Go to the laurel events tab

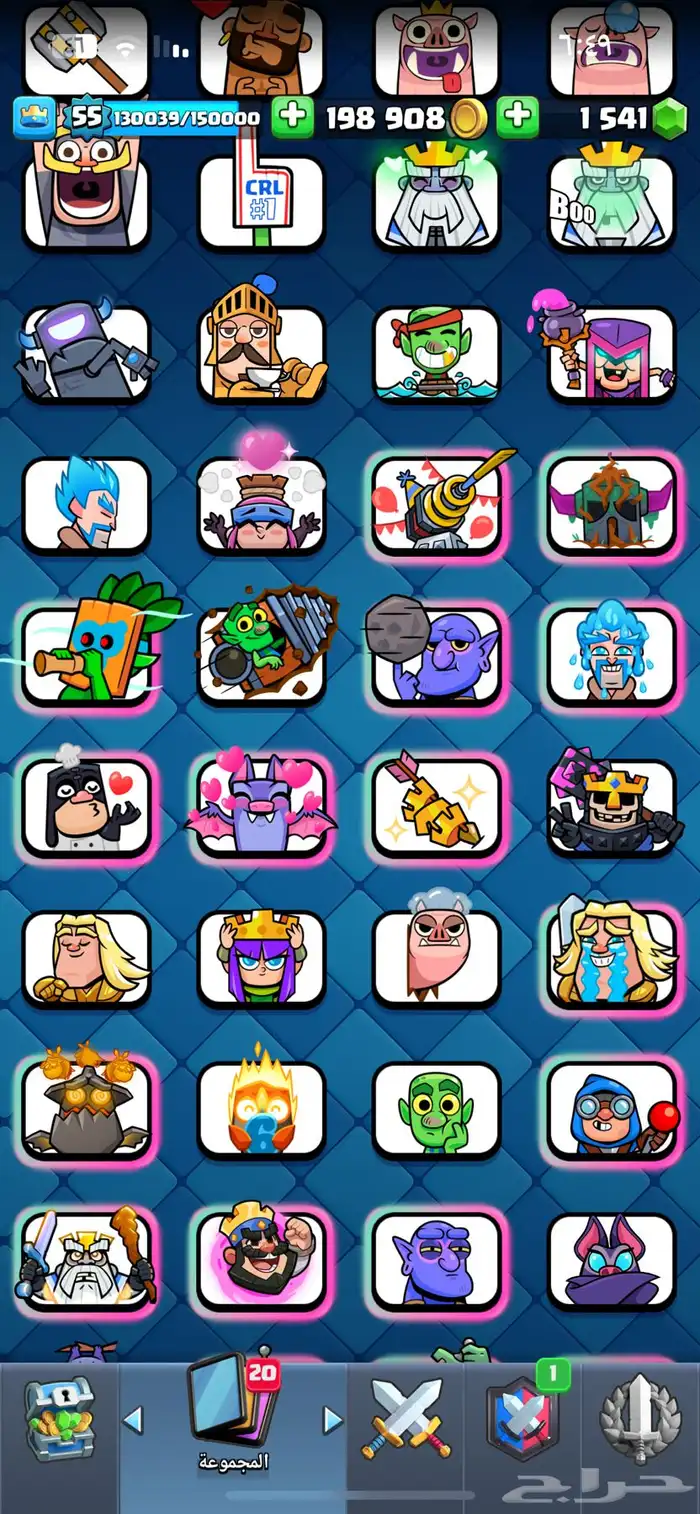640,1418
